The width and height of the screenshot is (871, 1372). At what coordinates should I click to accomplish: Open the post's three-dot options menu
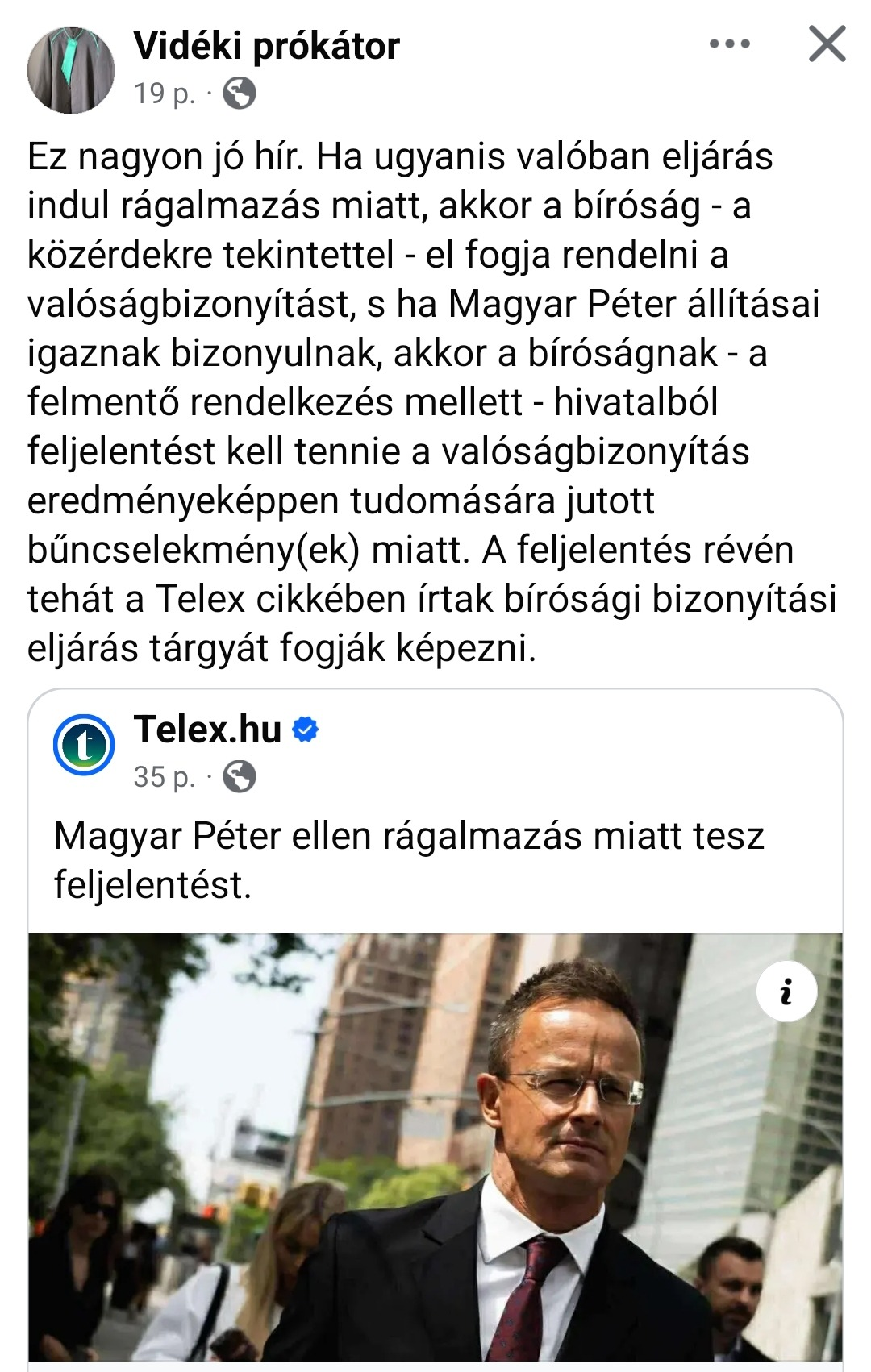click(x=729, y=44)
